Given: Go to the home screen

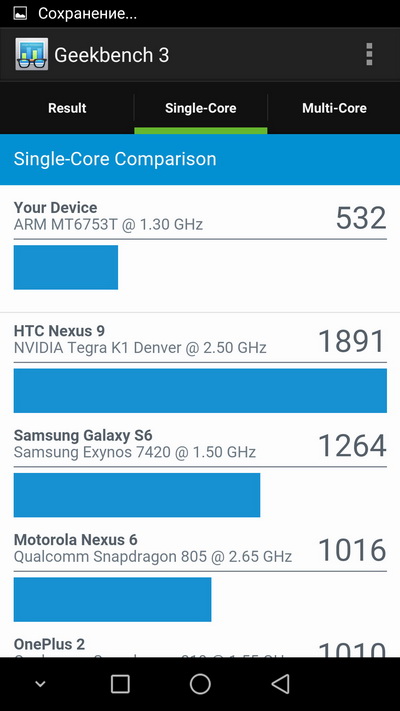Looking at the screenshot, I should coord(200,684).
